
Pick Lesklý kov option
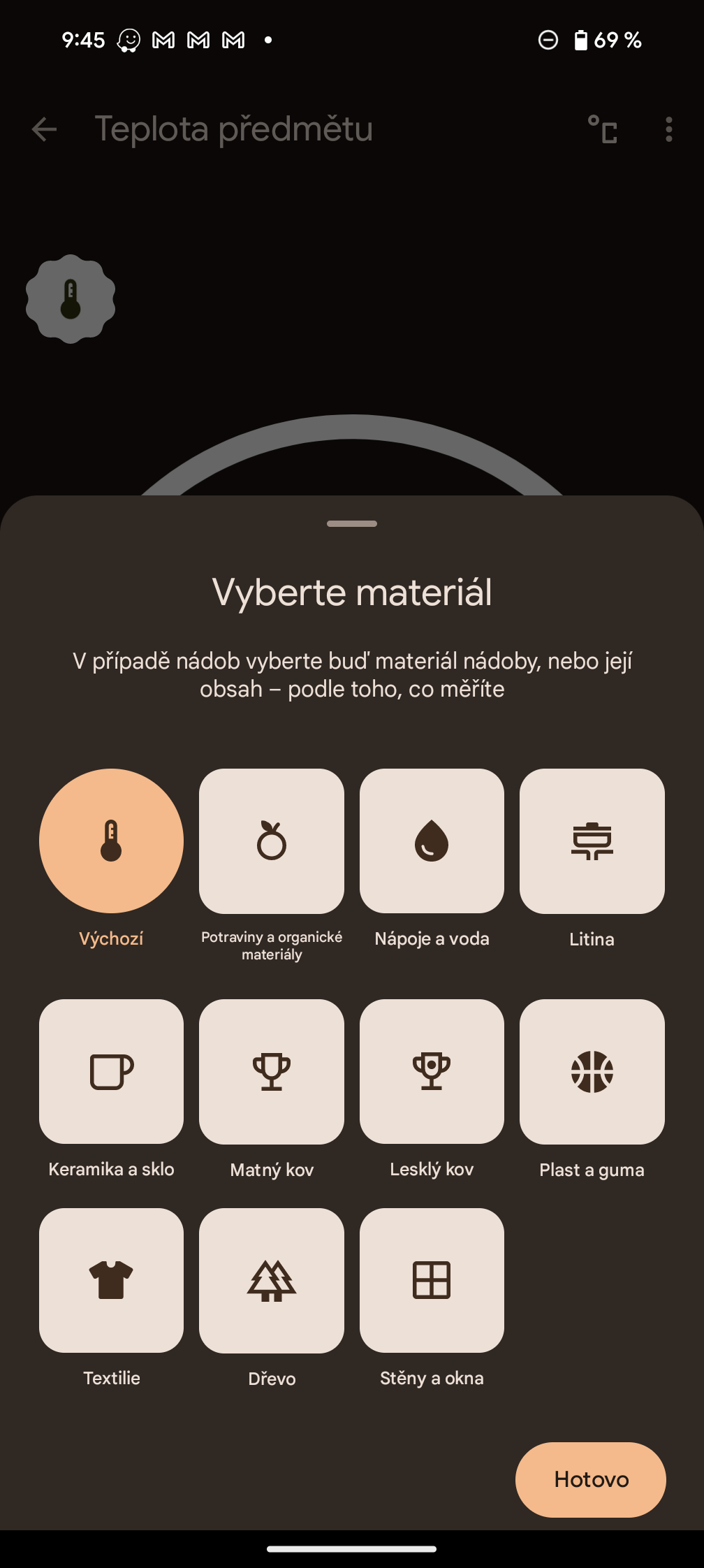point(432,1071)
